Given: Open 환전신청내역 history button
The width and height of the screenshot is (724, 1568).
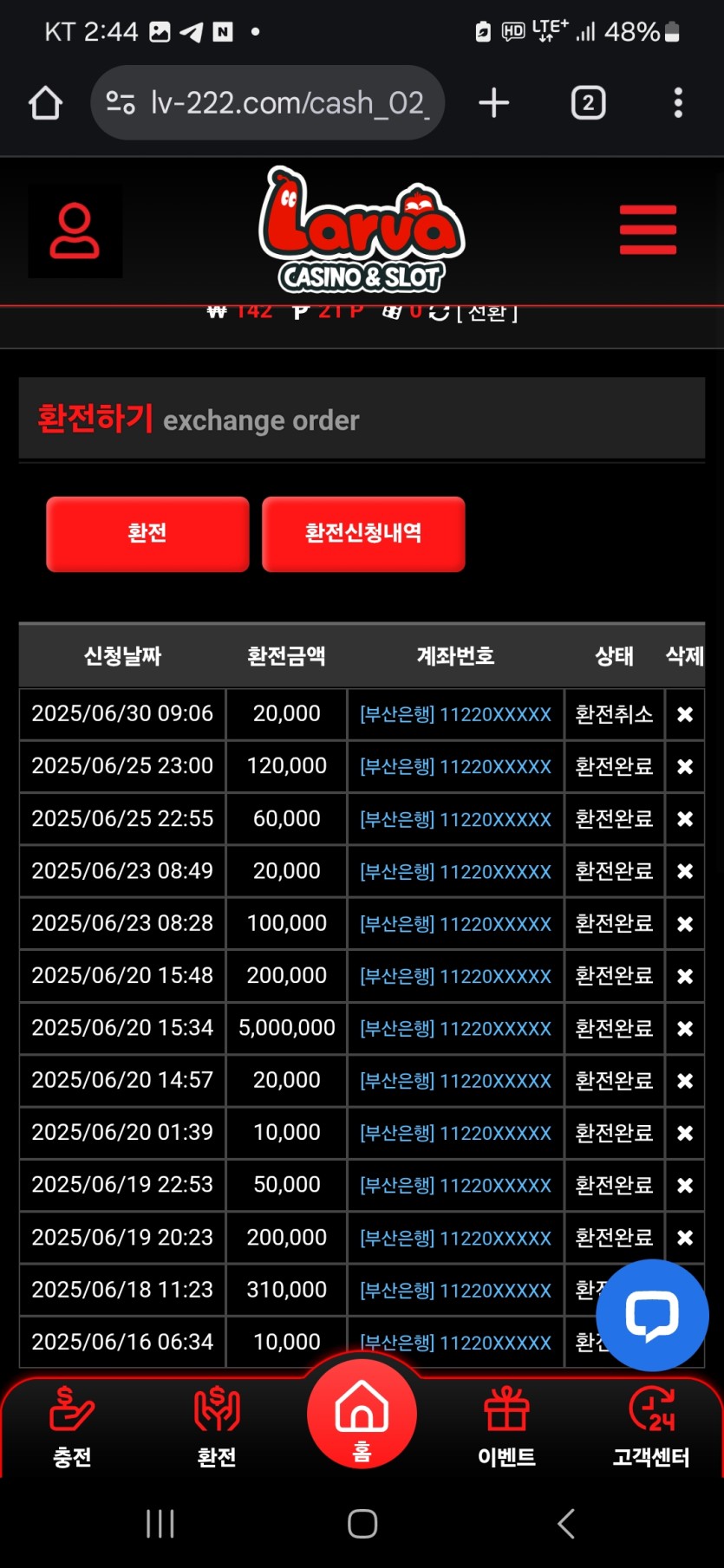Looking at the screenshot, I should point(363,533).
